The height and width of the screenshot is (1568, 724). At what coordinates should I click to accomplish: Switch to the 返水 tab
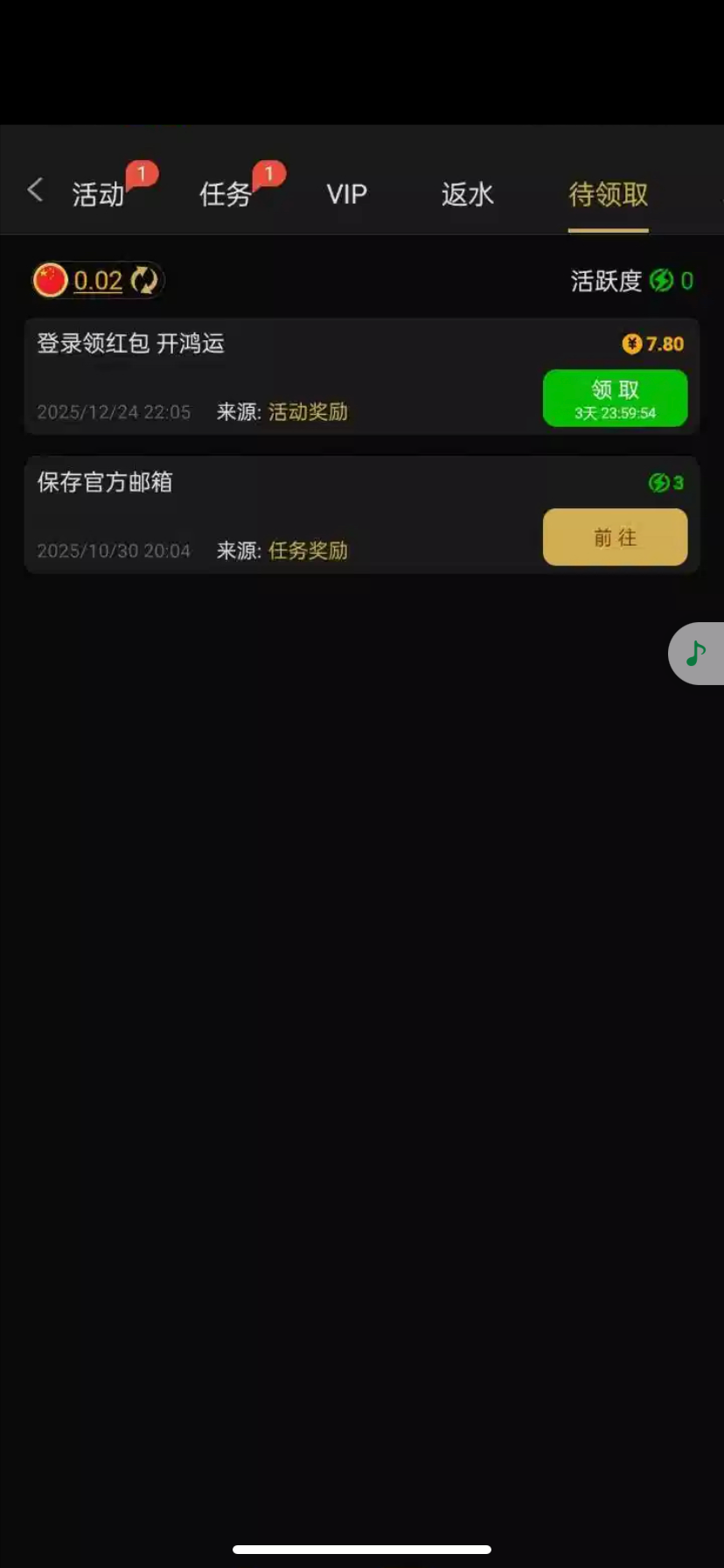[467, 193]
